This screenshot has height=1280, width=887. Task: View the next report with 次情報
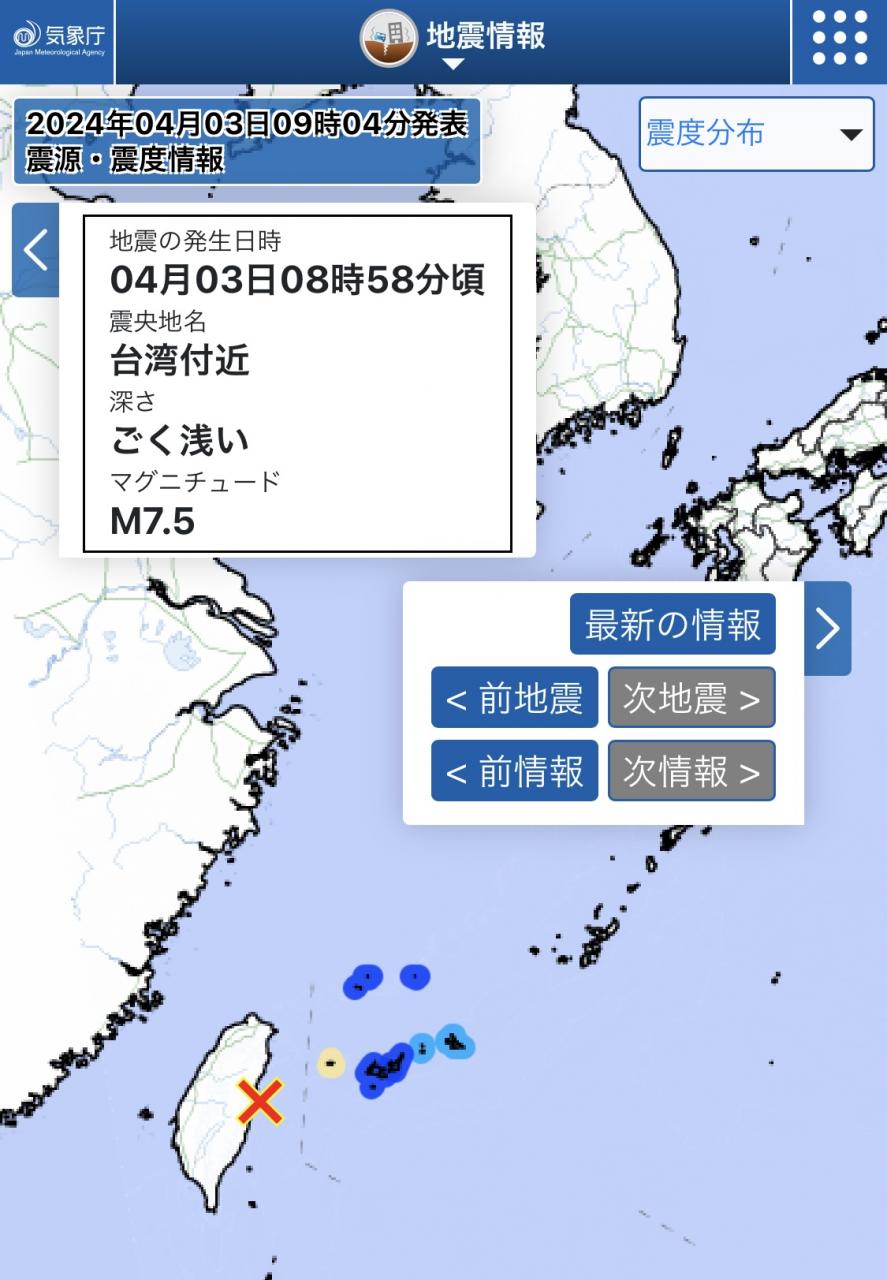click(691, 771)
